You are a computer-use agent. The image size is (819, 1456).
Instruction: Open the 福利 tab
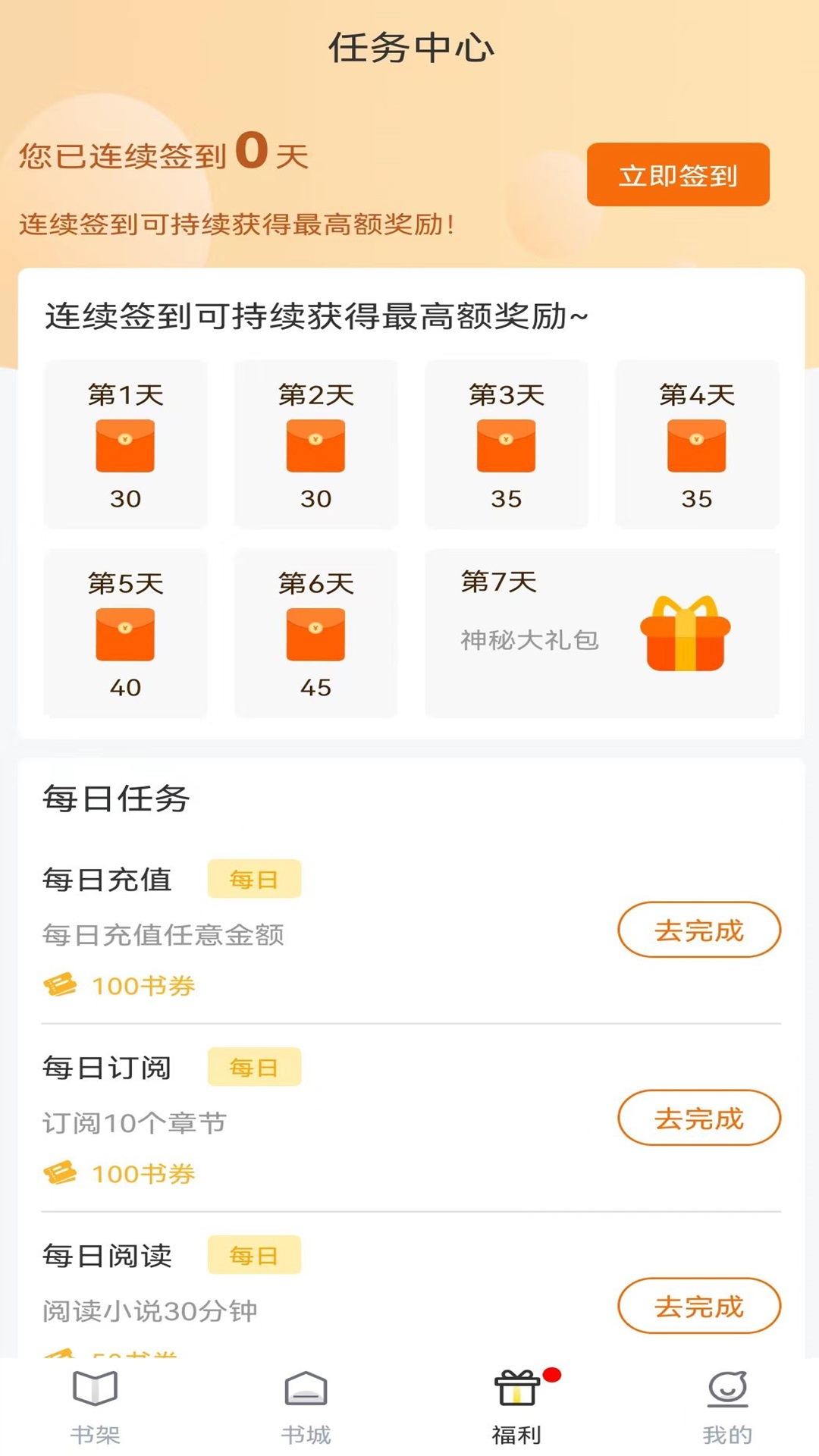coord(516,1407)
